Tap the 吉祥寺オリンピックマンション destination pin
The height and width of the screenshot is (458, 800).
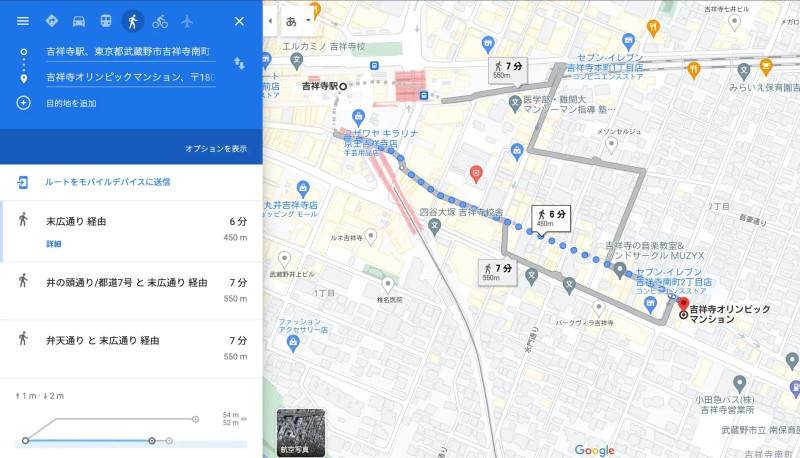click(684, 304)
